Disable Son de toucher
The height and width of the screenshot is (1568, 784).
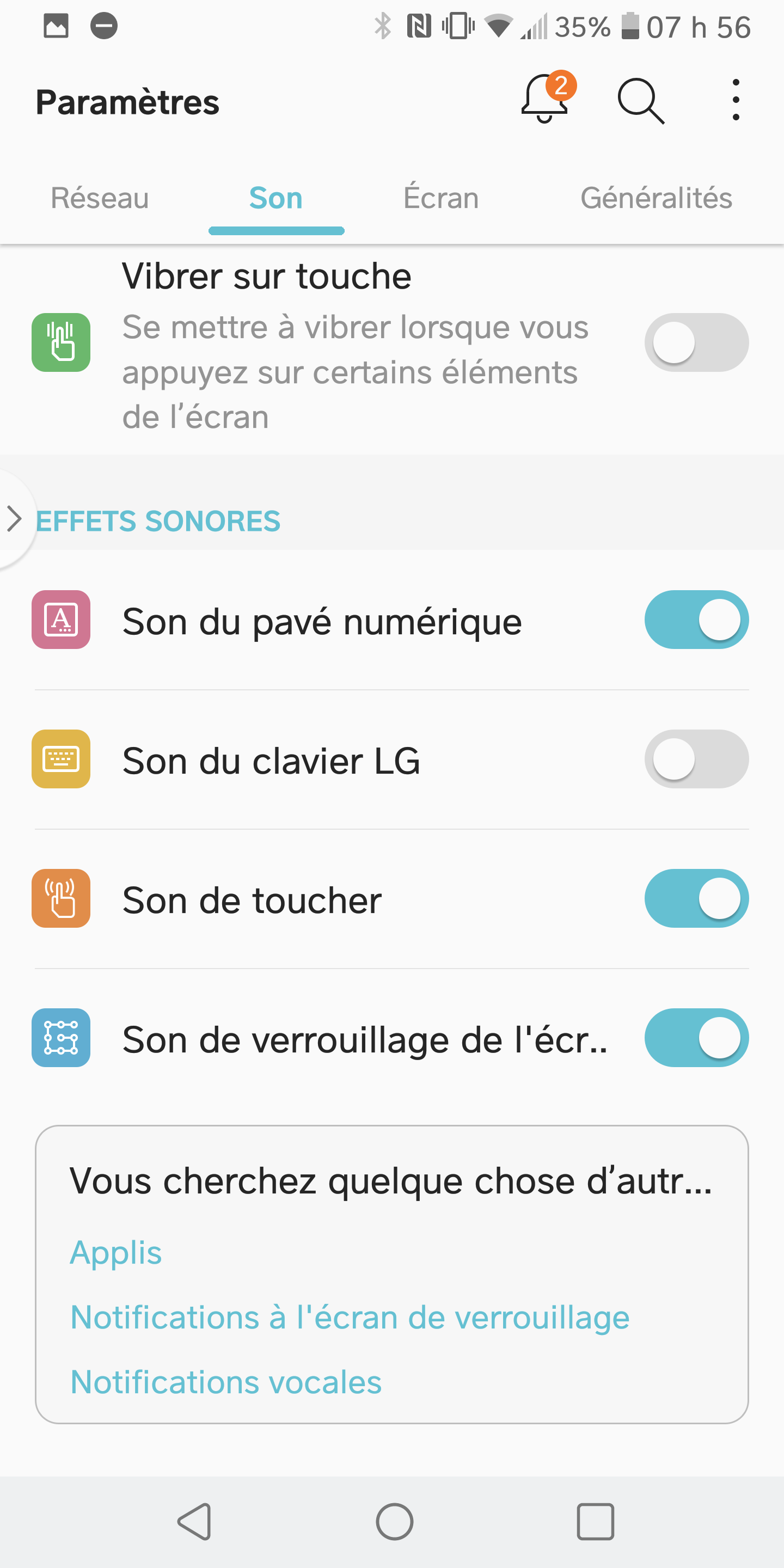pyautogui.click(x=696, y=898)
